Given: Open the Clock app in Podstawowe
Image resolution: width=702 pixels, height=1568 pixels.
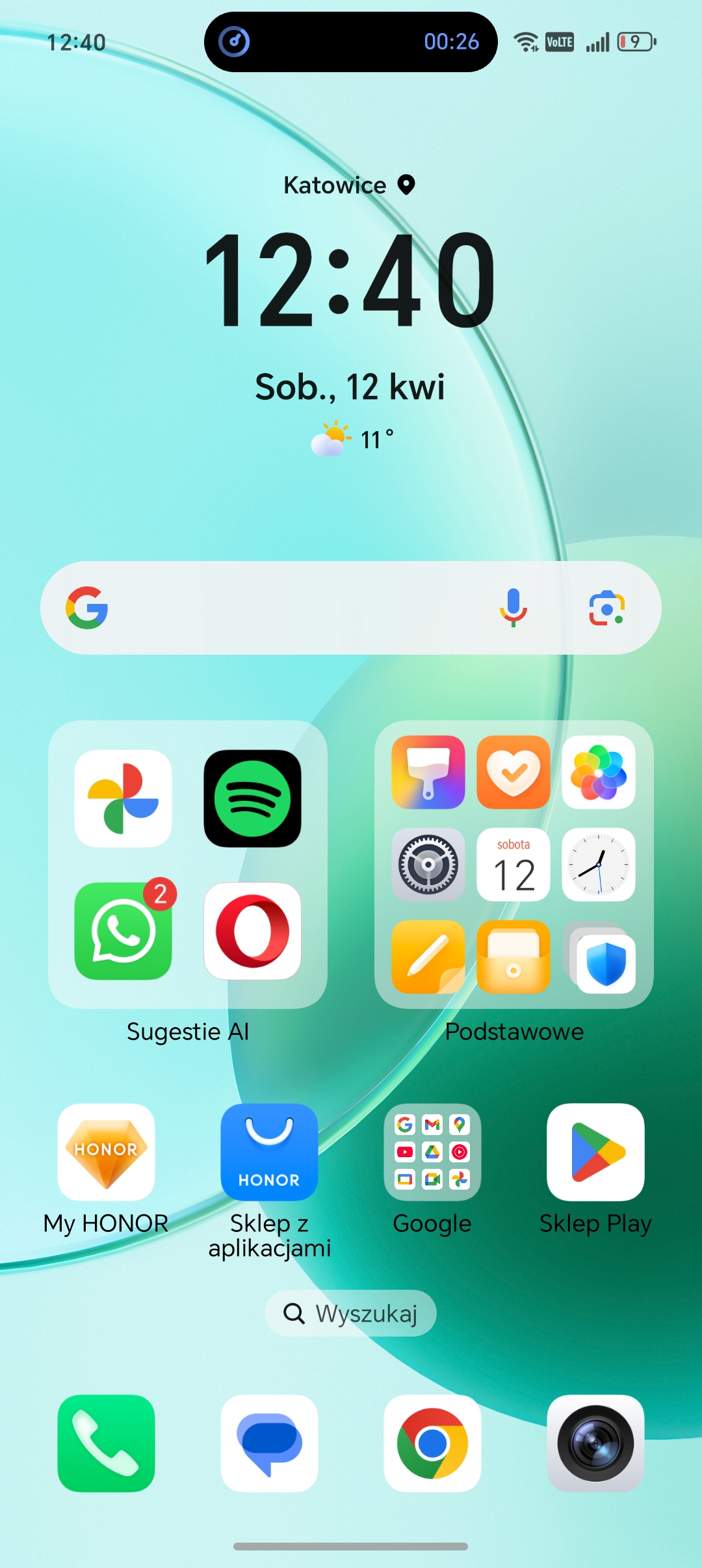Looking at the screenshot, I should pyautogui.click(x=598, y=865).
